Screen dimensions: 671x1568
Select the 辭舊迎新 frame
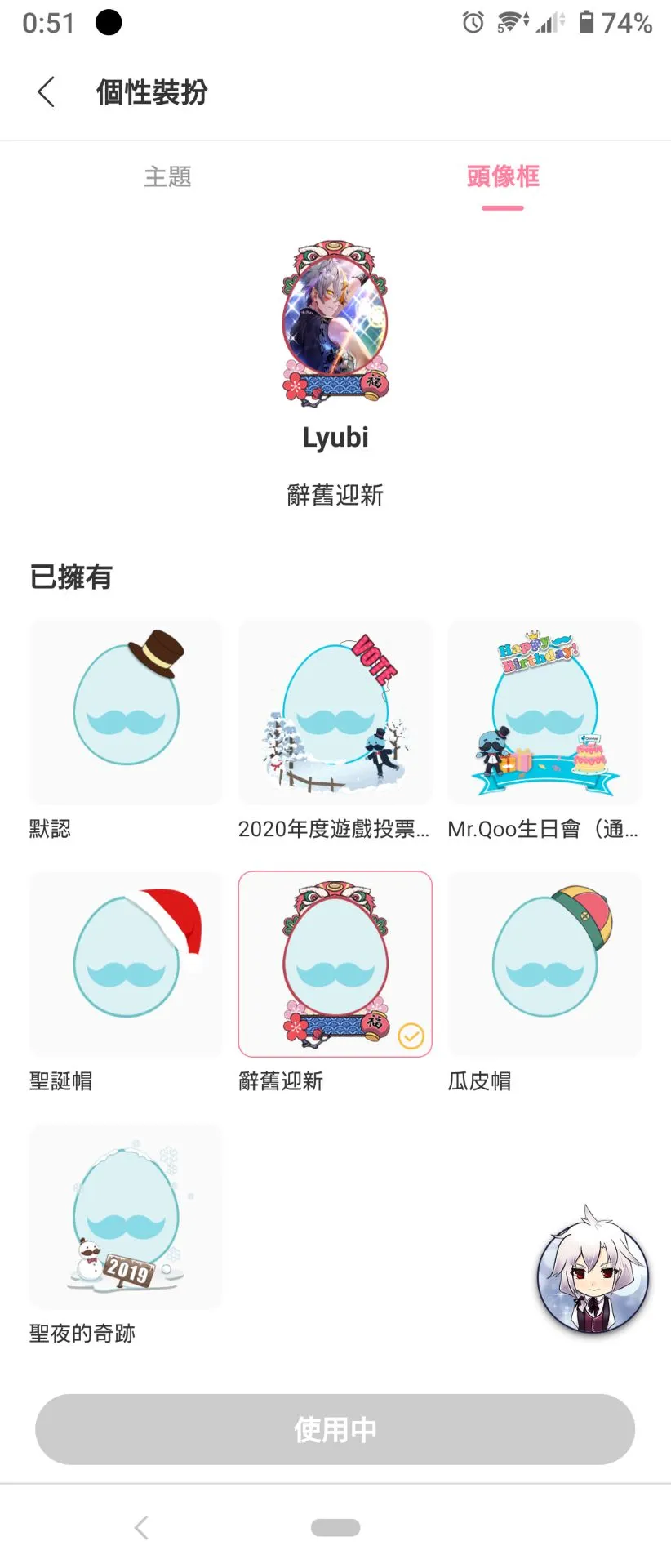(335, 964)
